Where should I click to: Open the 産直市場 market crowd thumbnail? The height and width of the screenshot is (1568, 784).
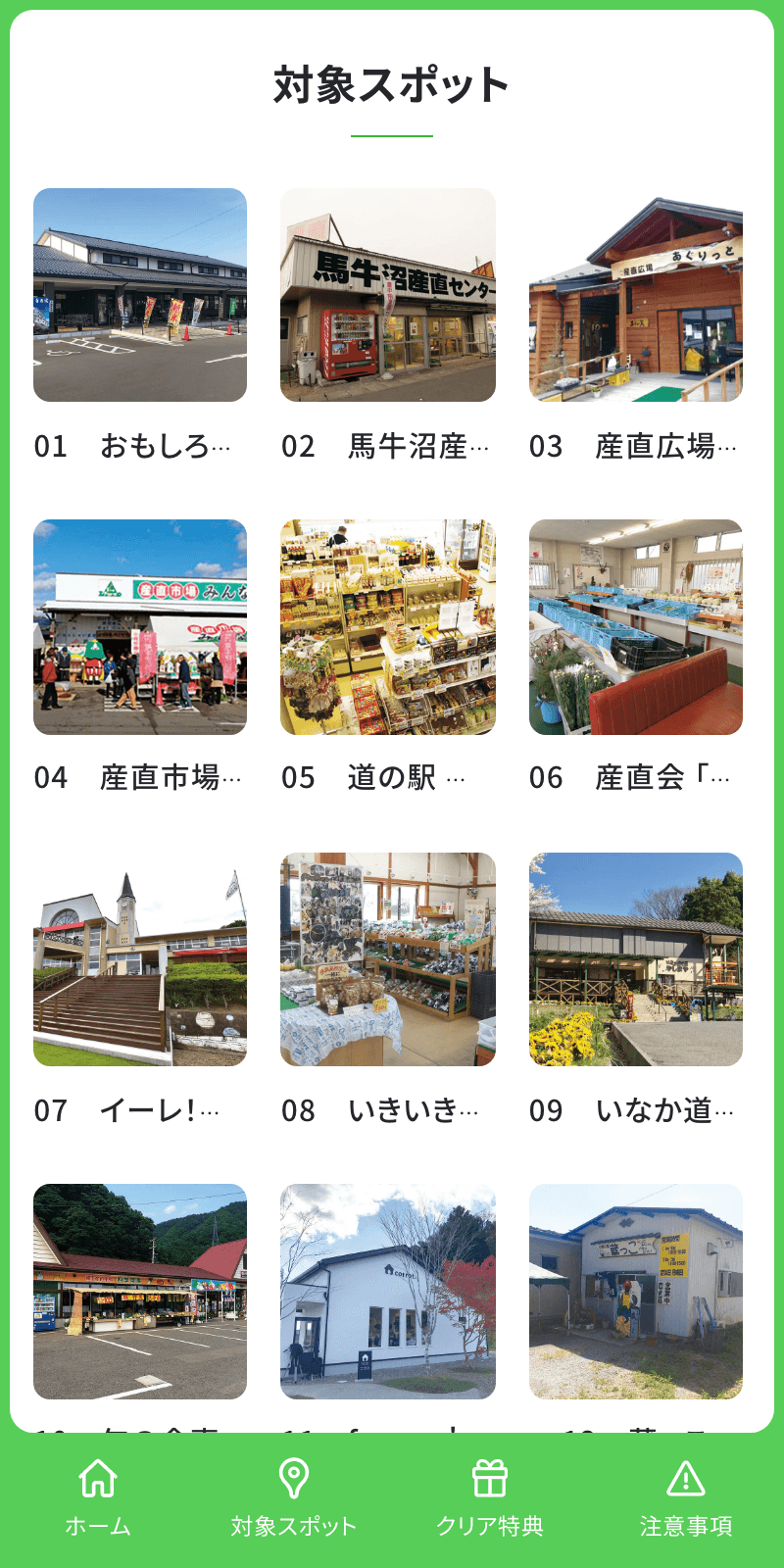pos(142,627)
